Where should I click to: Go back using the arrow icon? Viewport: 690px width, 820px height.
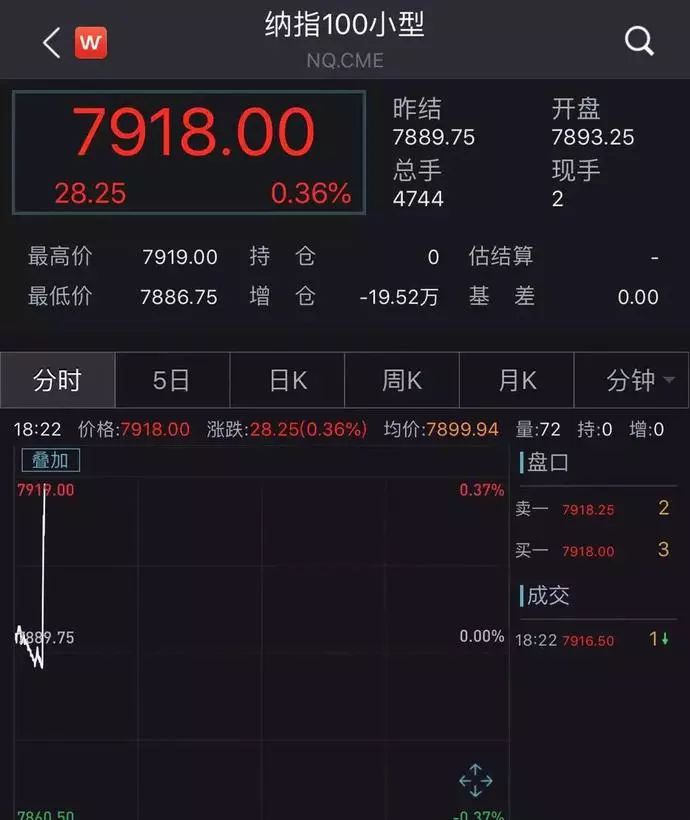click(52, 42)
